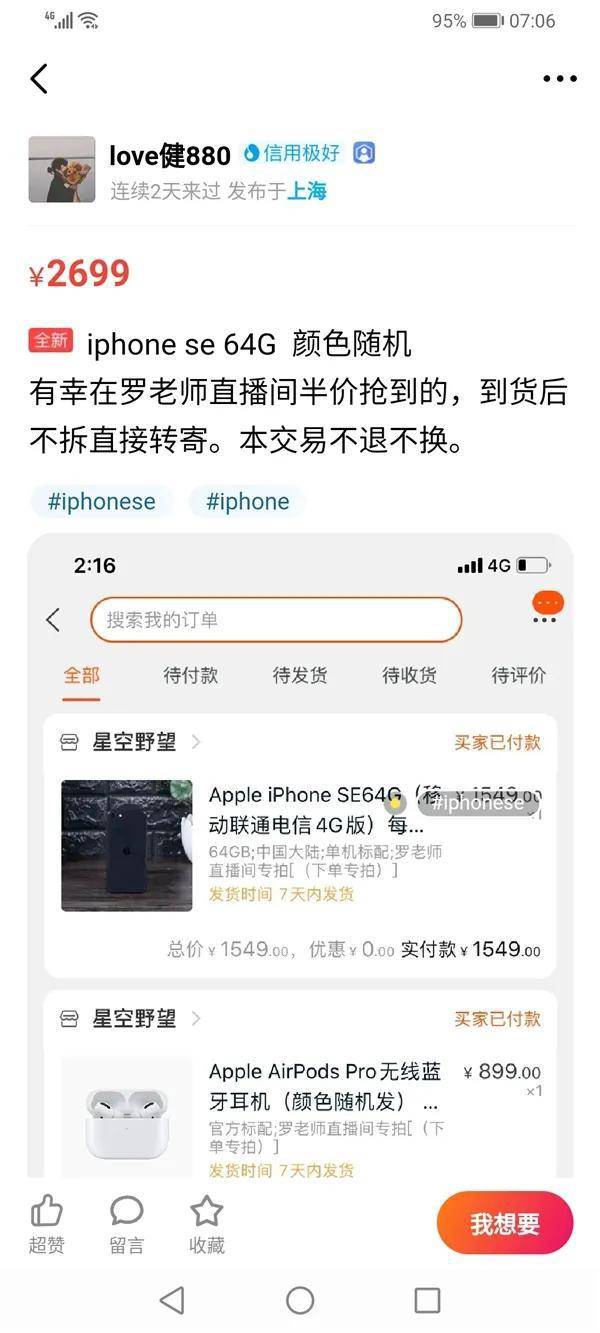Viewport: 600px width, 1333px height.
Task: Go to the system home screen
Action: pyautogui.click(x=300, y=1300)
